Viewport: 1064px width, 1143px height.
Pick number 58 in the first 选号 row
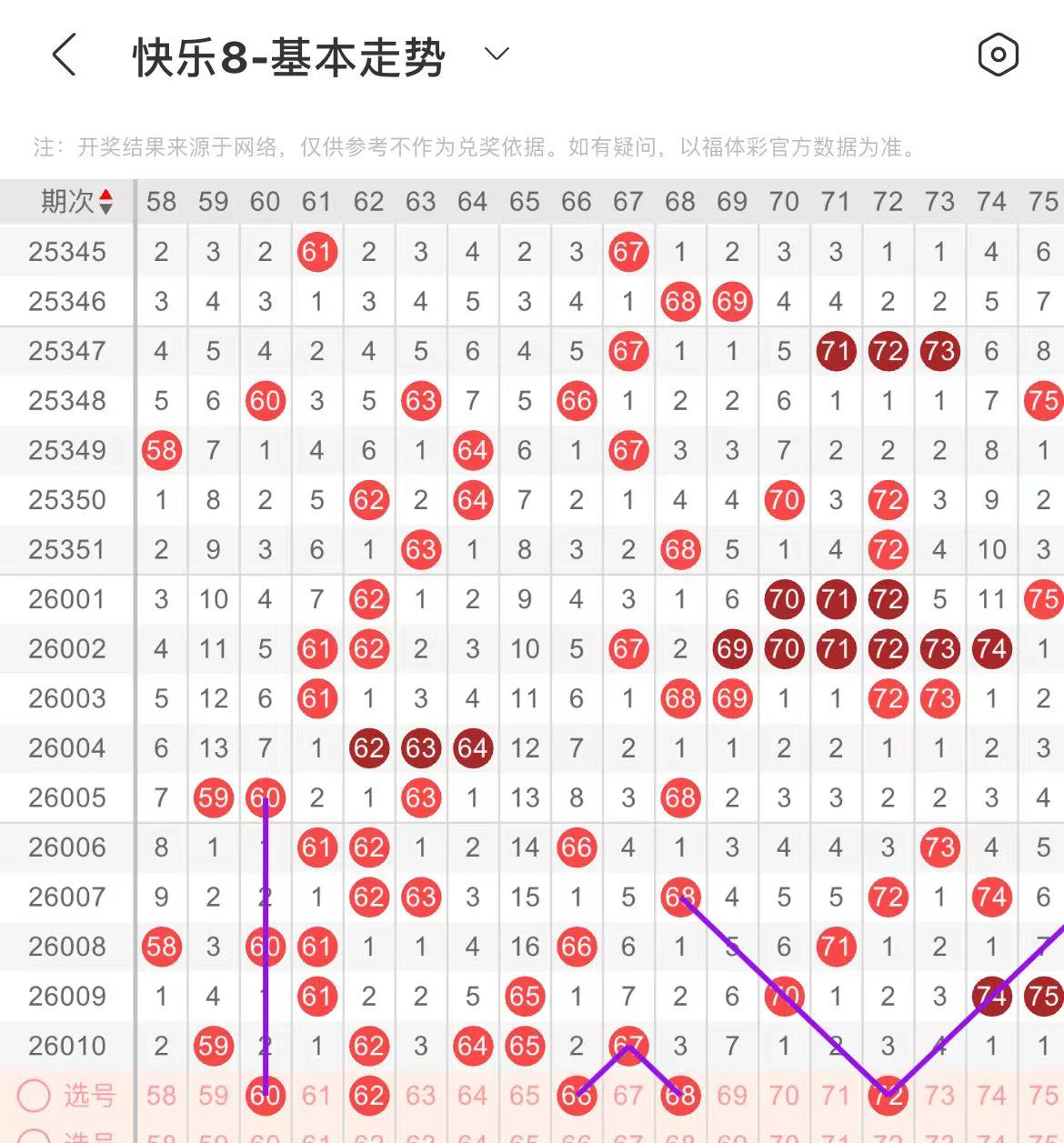pos(161,1096)
